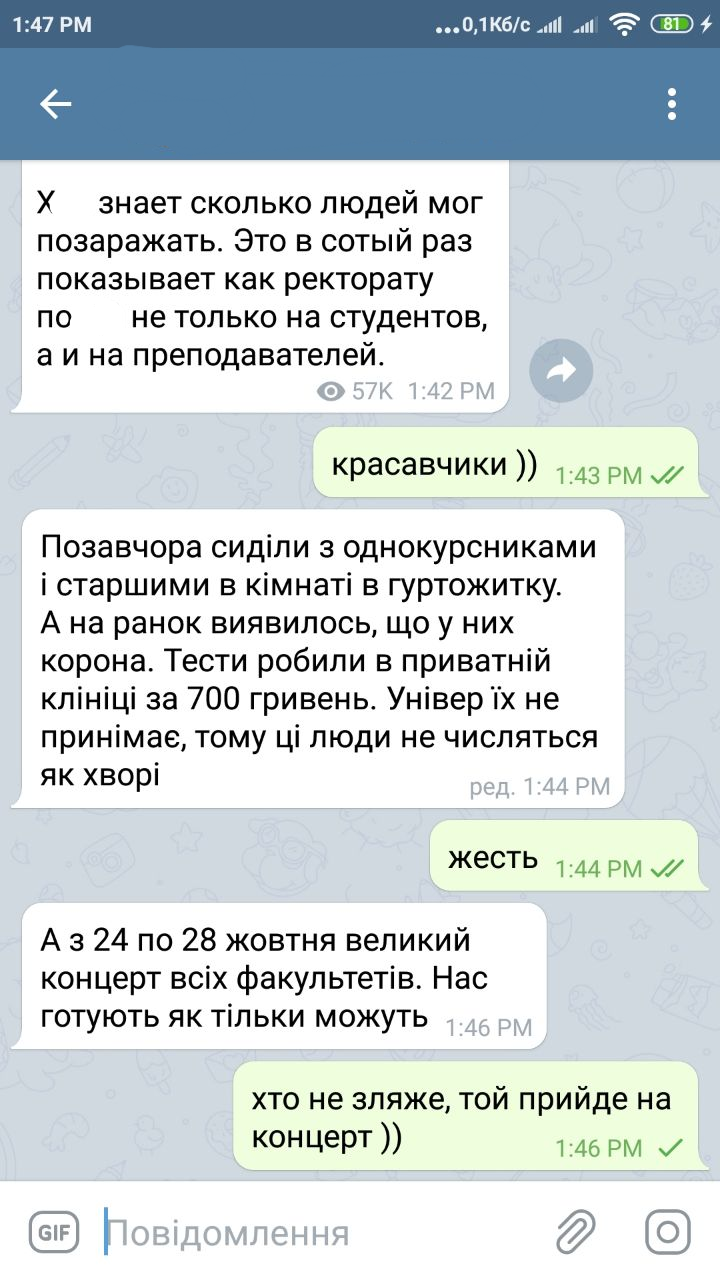Attach a file with the paperclip
Viewport: 720px width, 1280px height.
click(x=575, y=1231)
